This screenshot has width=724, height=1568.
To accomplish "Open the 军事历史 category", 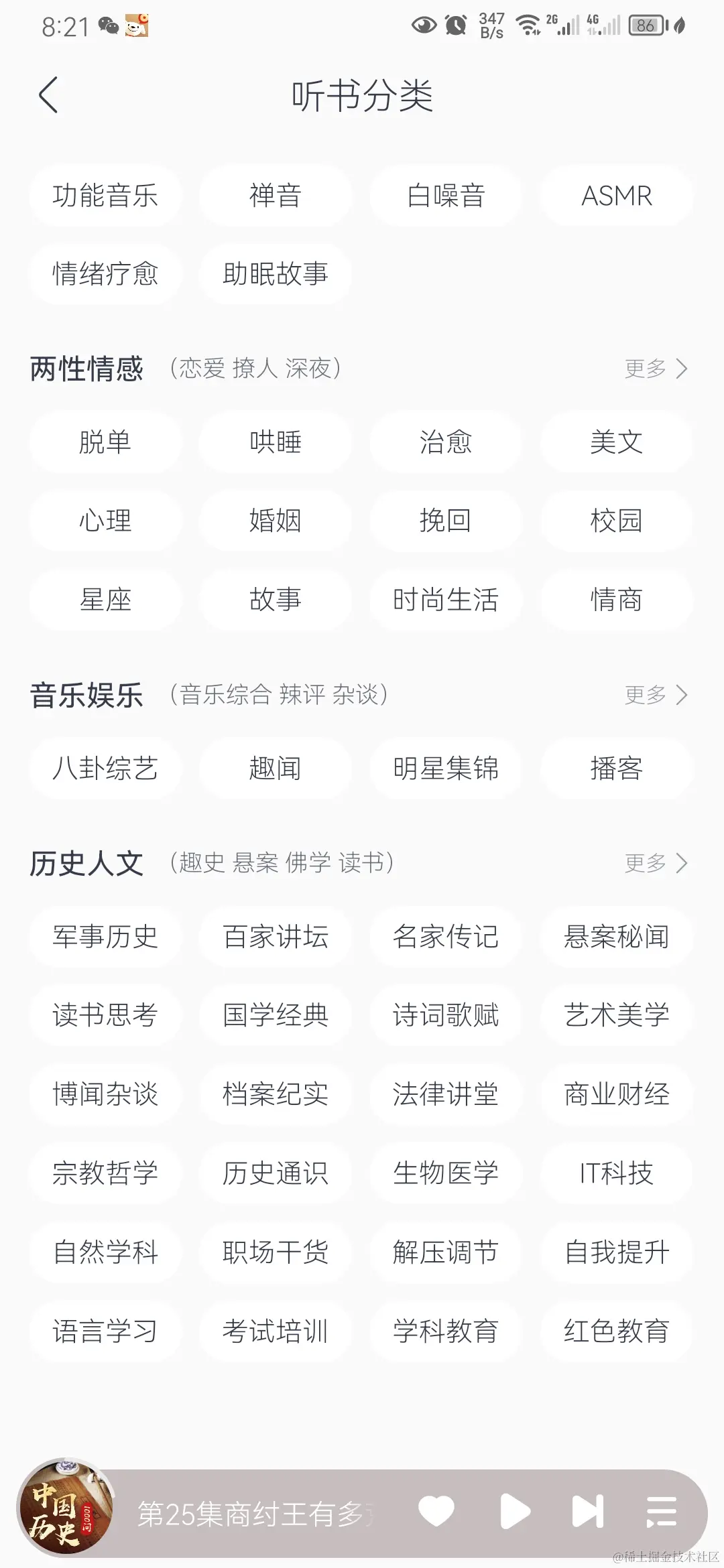I will click(105, 937).
